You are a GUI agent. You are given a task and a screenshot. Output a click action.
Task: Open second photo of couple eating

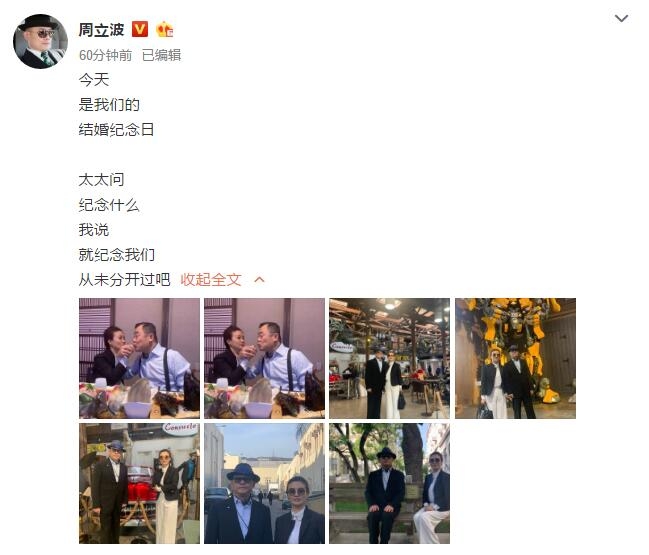tap(264, 358)
